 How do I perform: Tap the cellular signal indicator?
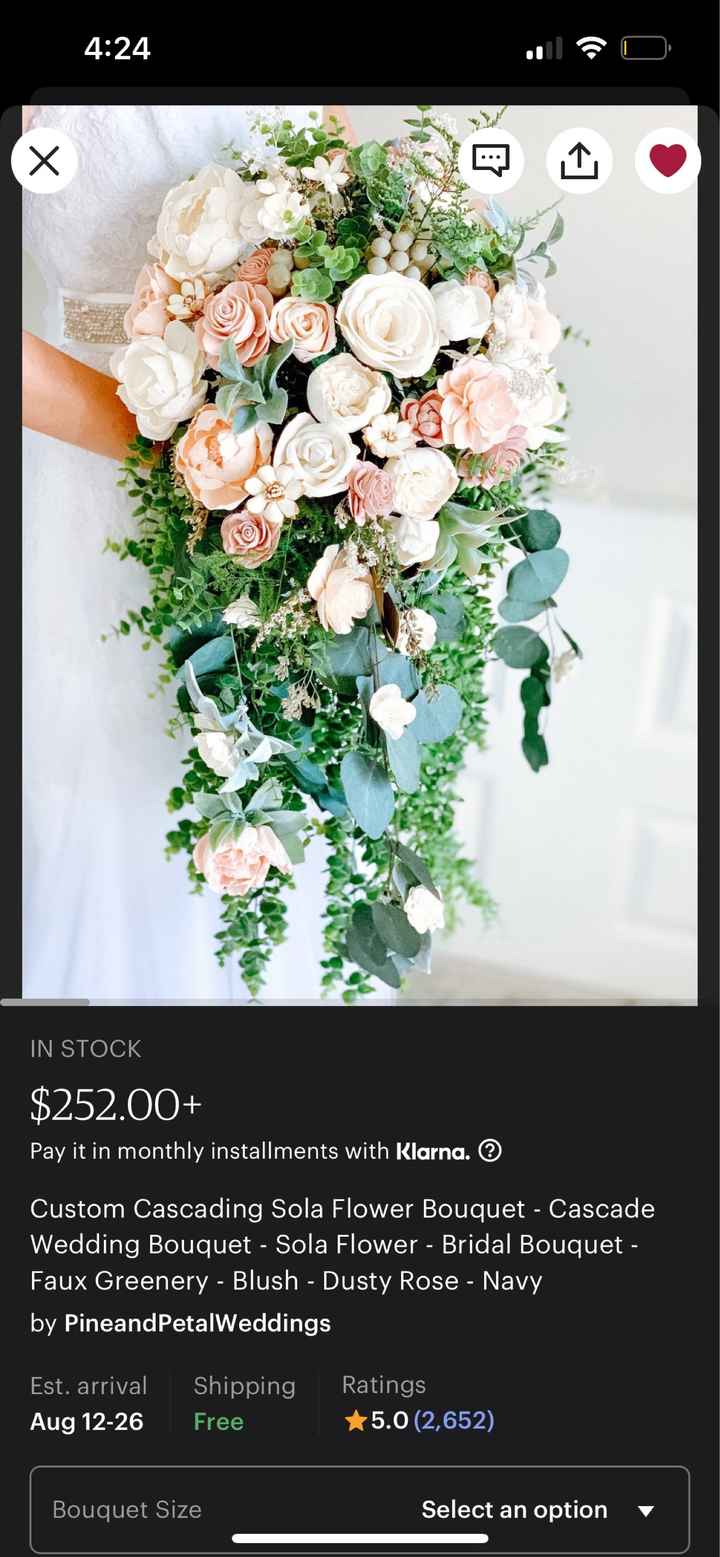542,46
